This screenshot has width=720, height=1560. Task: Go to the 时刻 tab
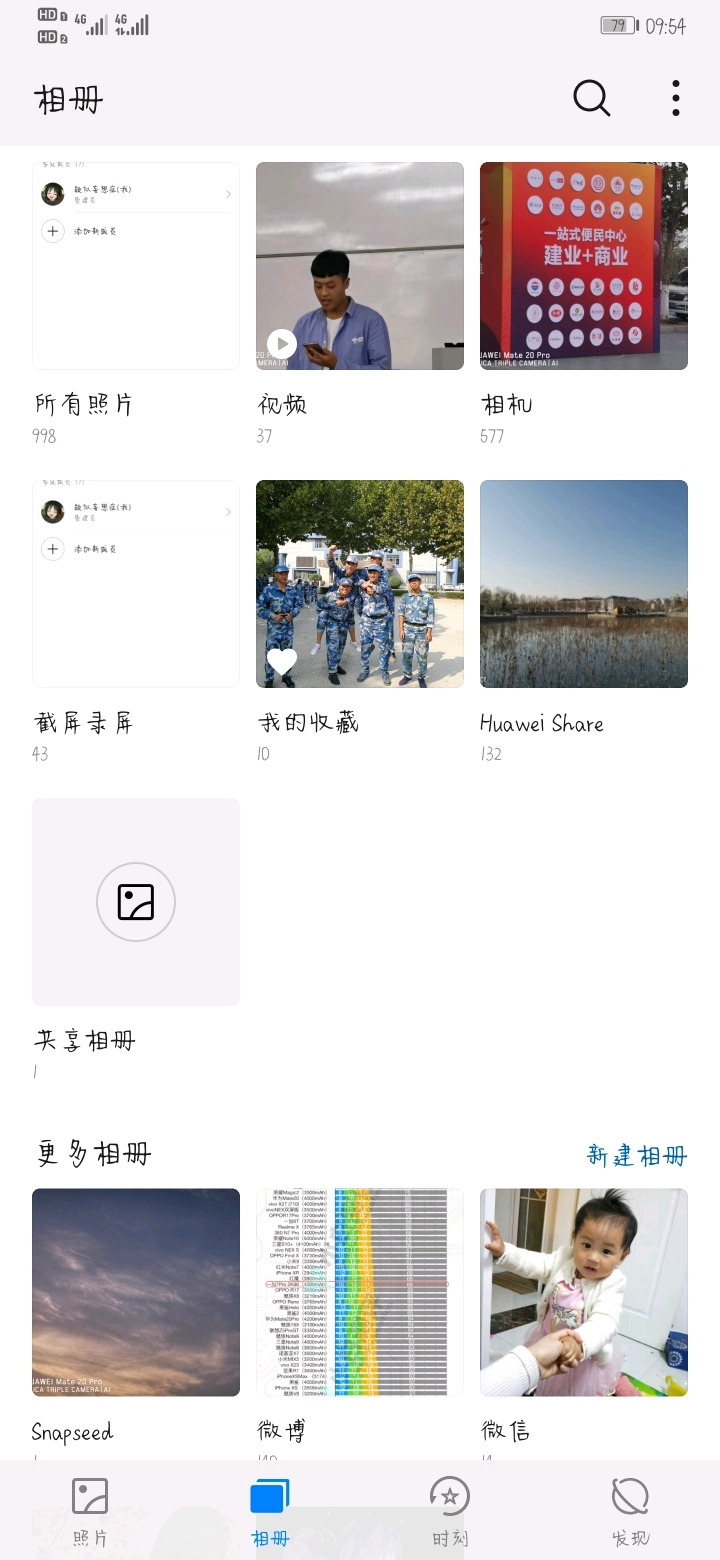click(450, 1511)
